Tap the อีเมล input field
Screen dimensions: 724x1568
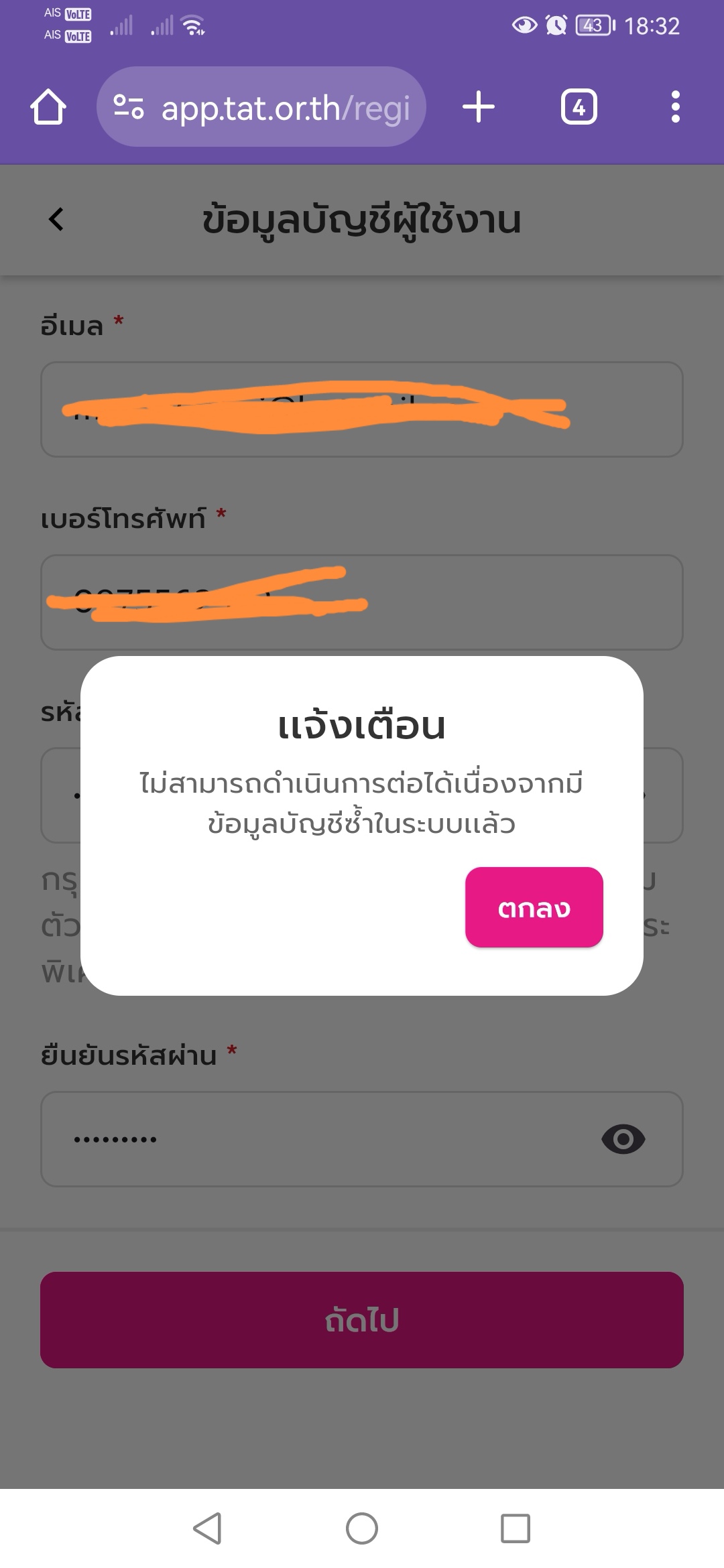click(x=362, y=409)
